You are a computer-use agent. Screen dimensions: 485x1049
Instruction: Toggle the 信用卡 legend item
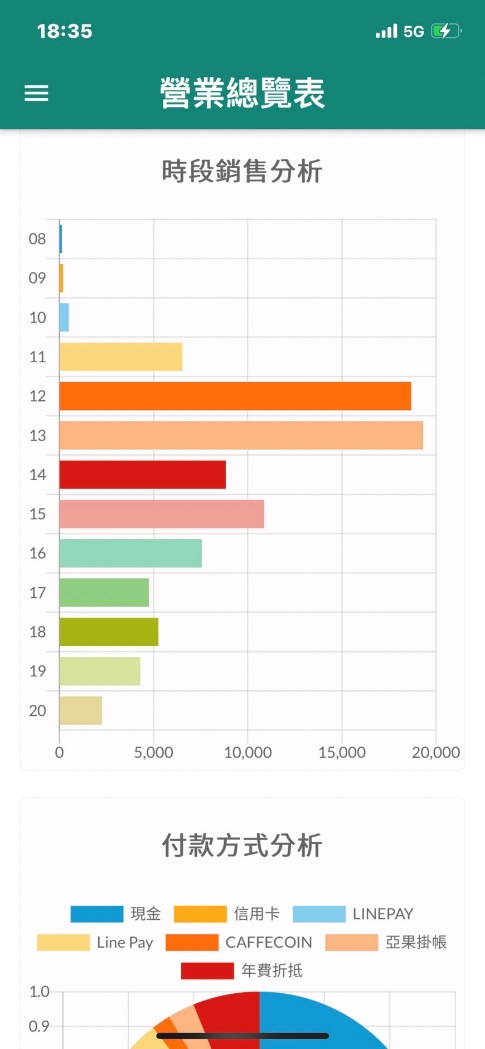(x=227, y=914)
